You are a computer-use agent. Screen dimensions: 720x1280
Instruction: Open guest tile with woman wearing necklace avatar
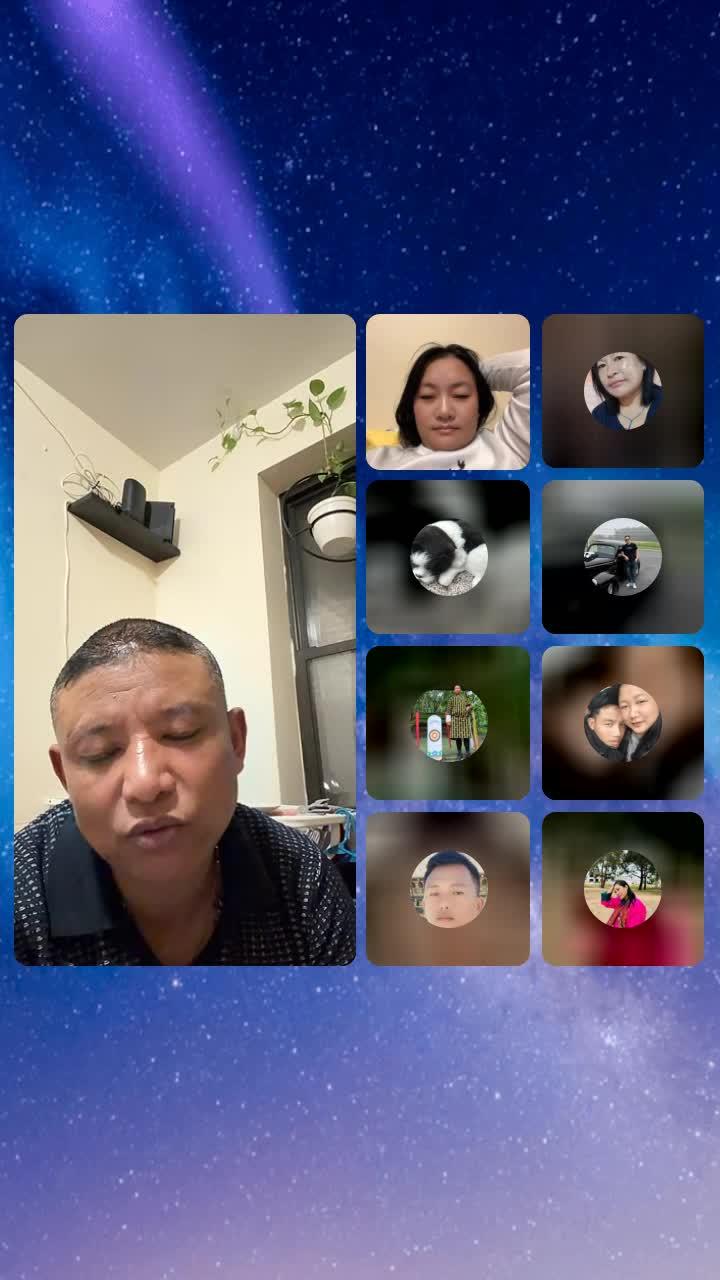click(623, 391)
